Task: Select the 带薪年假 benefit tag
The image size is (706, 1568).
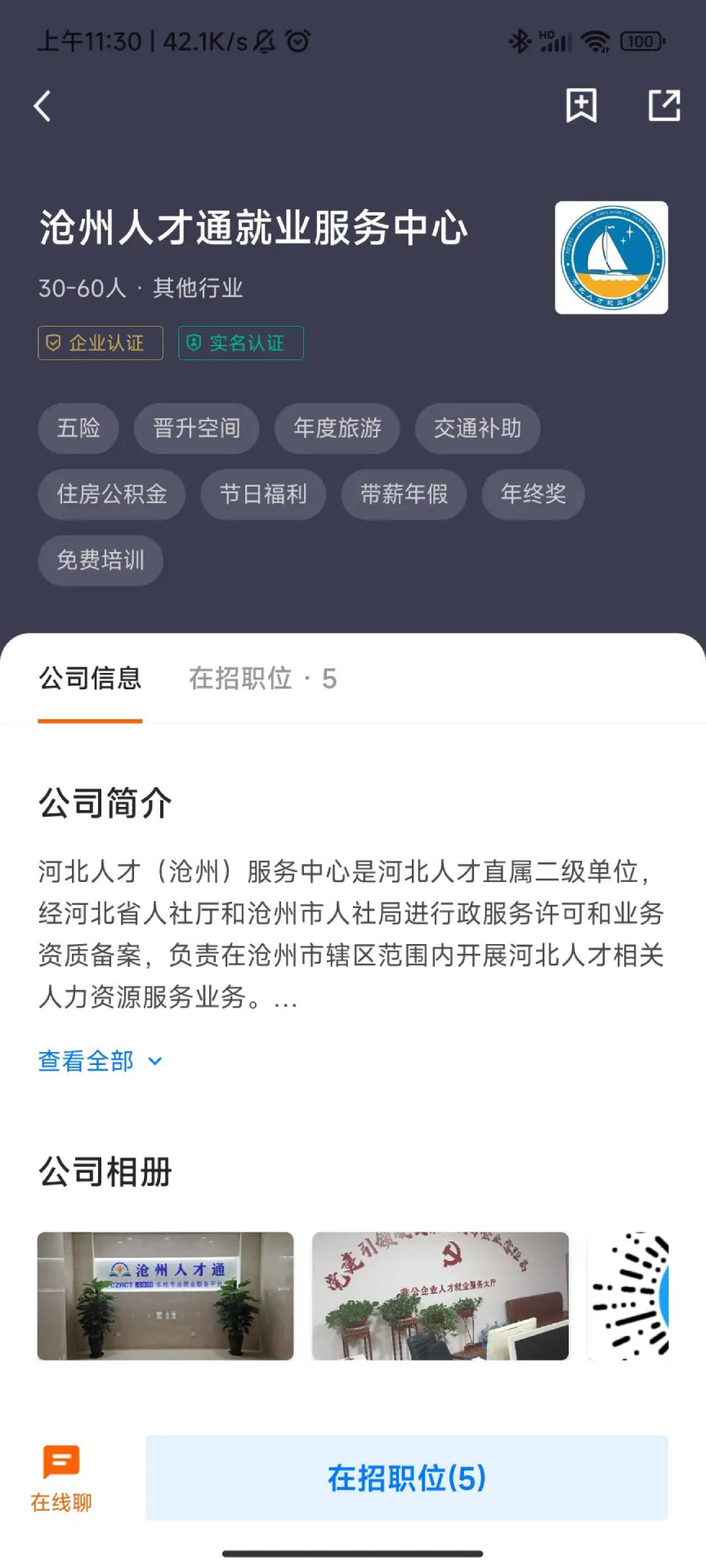Action: (x=404, y=494)
